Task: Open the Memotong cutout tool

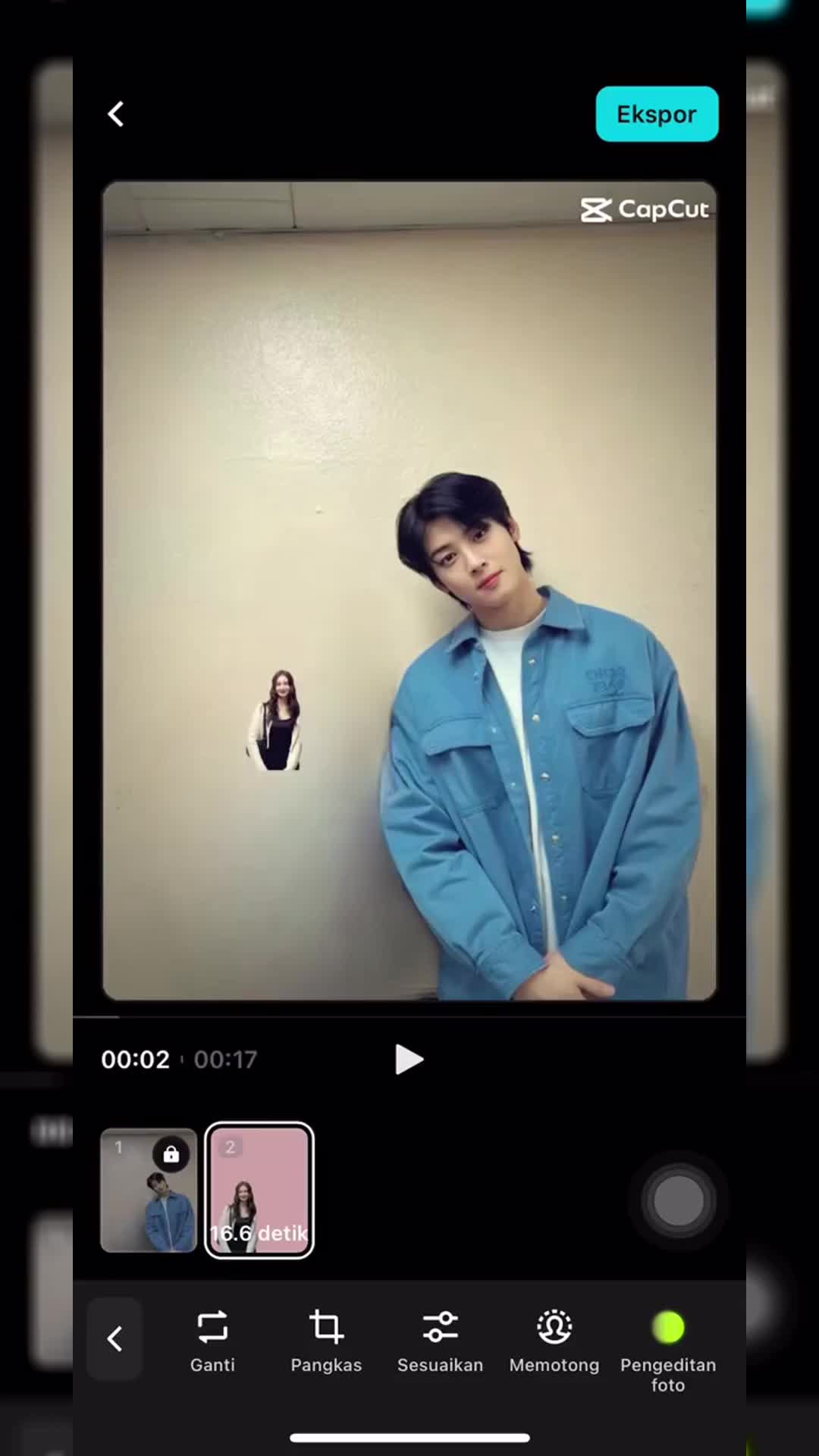Action: point(554,1341)
